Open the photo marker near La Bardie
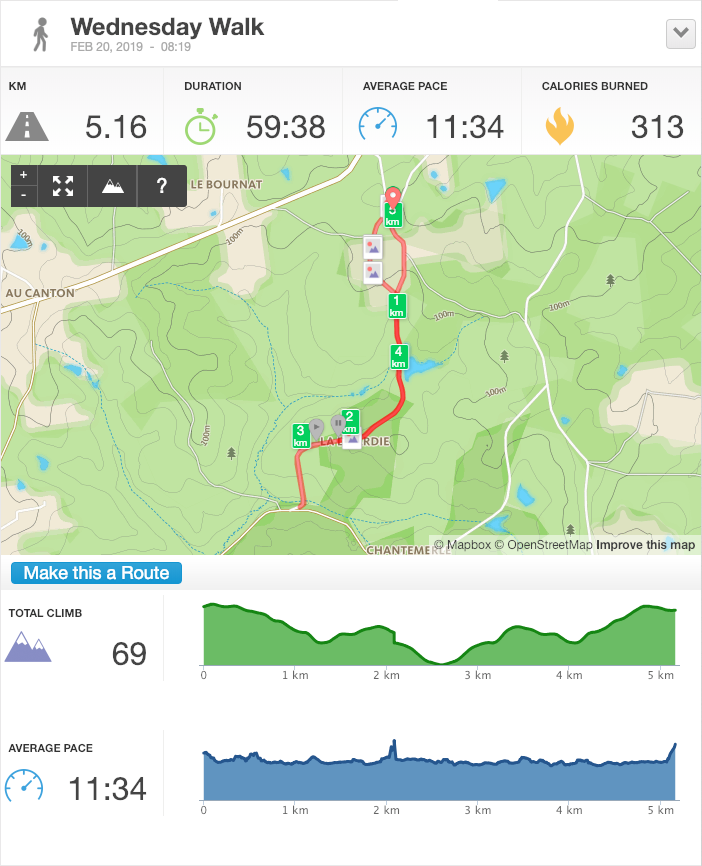 [x=352, y=439]
